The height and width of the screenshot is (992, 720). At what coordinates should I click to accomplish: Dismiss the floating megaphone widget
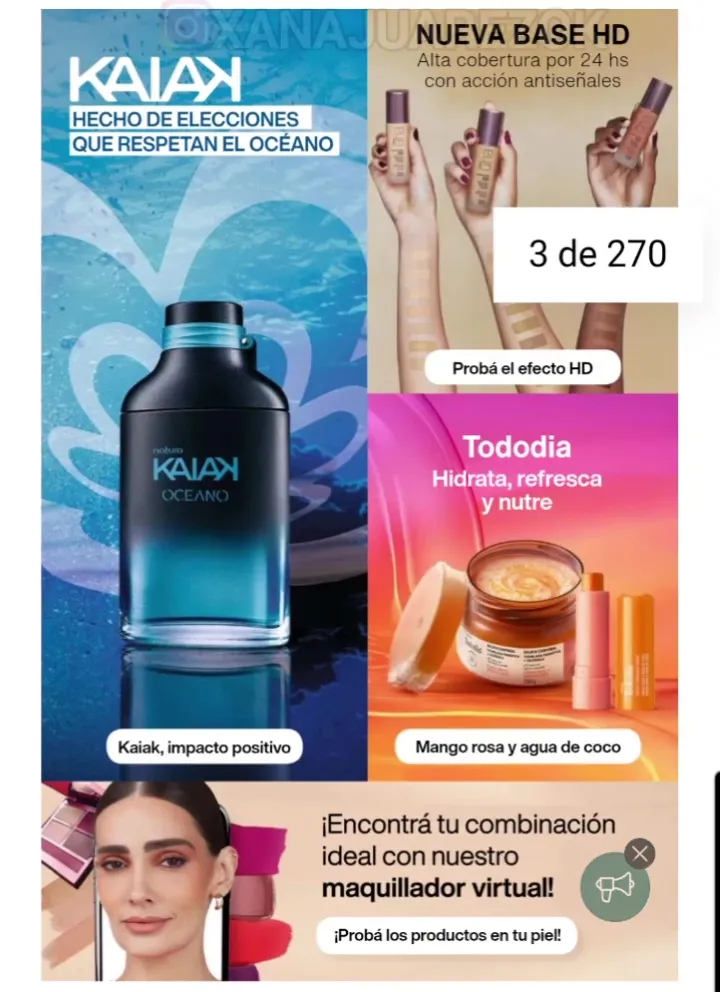(x=640, y=854)
